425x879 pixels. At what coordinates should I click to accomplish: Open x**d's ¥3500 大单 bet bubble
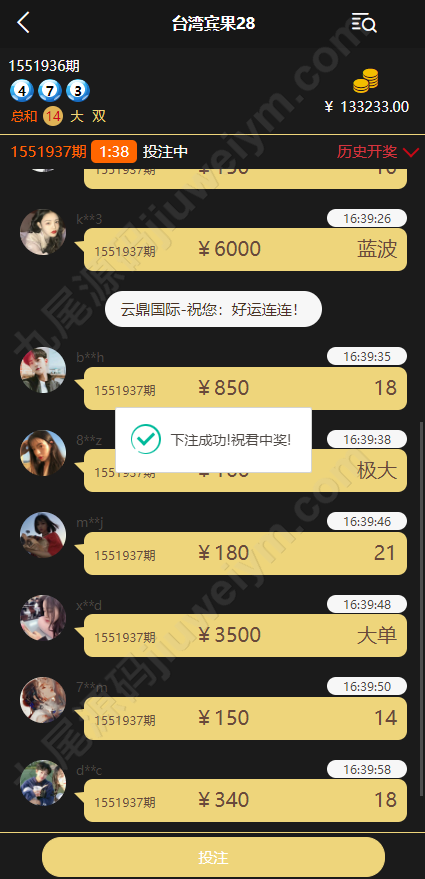coord(245,635)
